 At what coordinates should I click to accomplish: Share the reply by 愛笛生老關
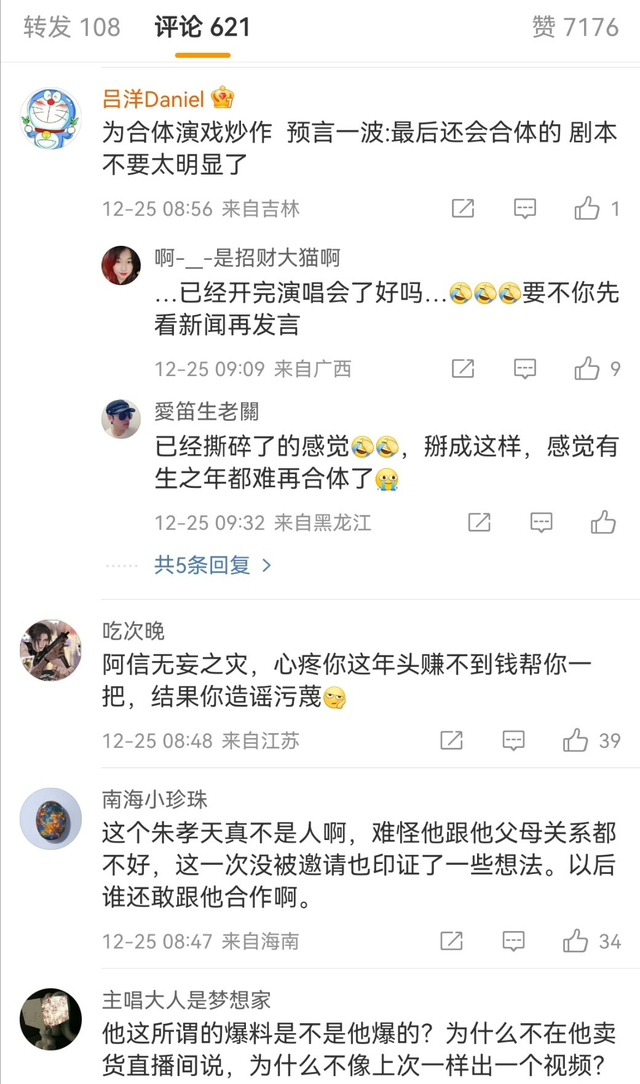tap(479, 522)
